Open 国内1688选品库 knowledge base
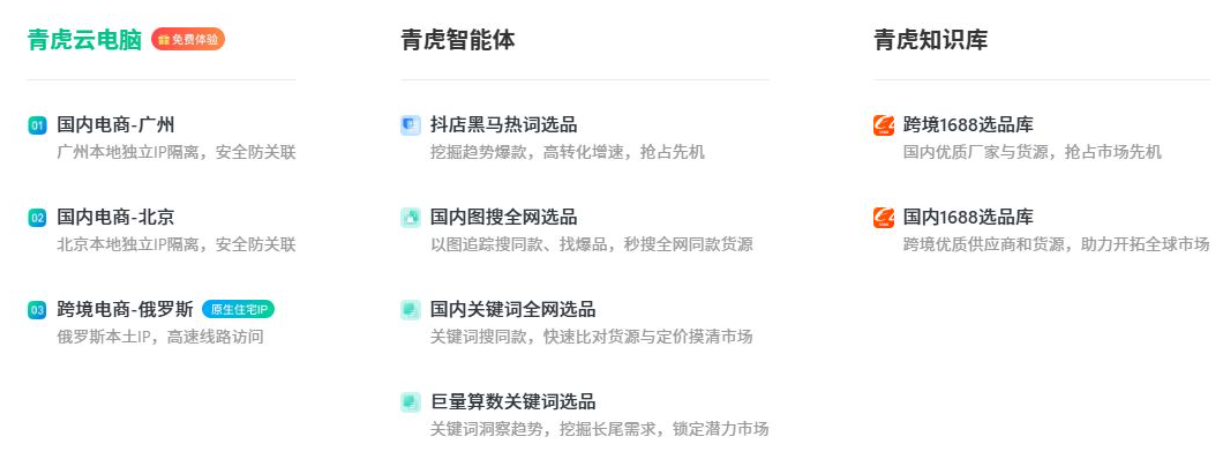The height and width of the screenshot is (469, 1225). (968, 217)
